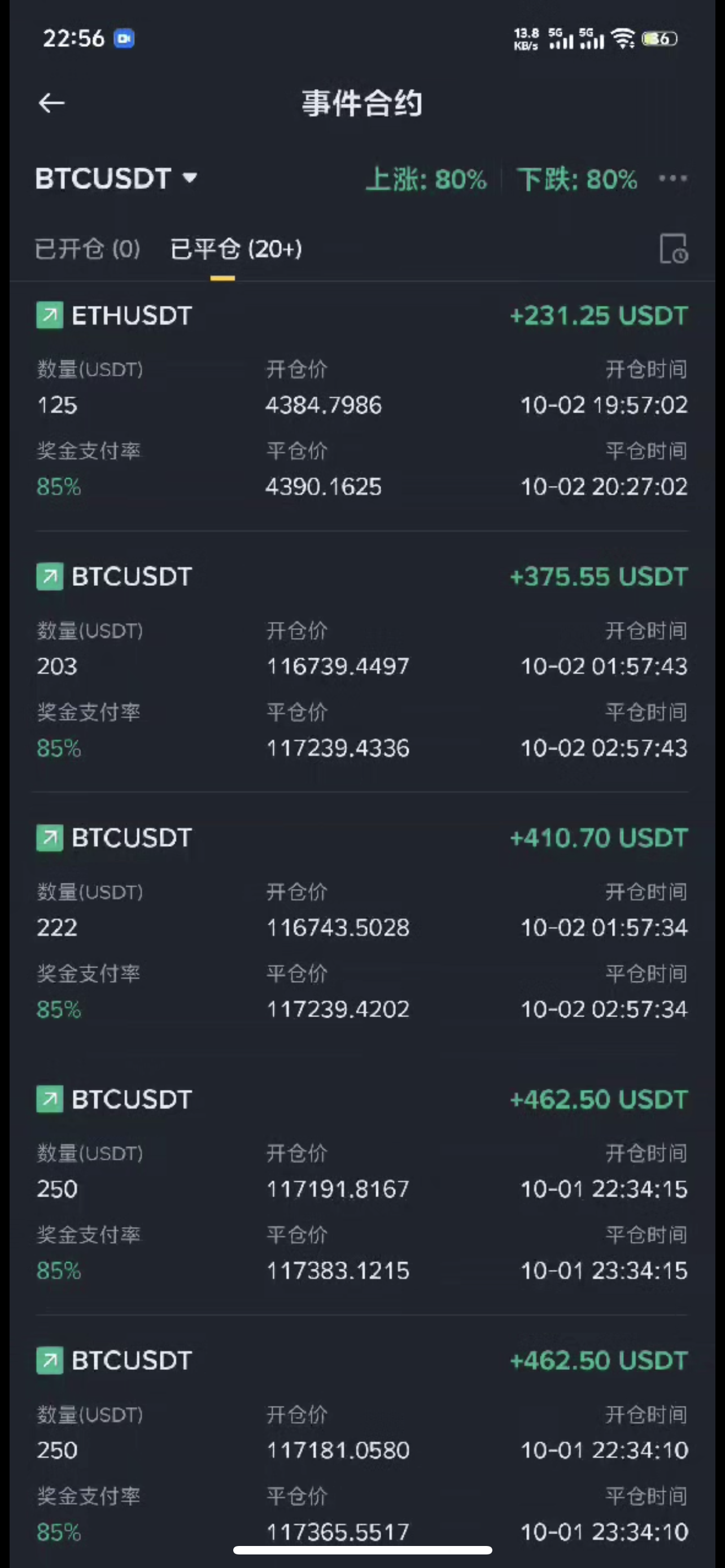Open the BTCUSDT +375.55 USDT trade record
The image size is (725, 1568).
point(362,663)
